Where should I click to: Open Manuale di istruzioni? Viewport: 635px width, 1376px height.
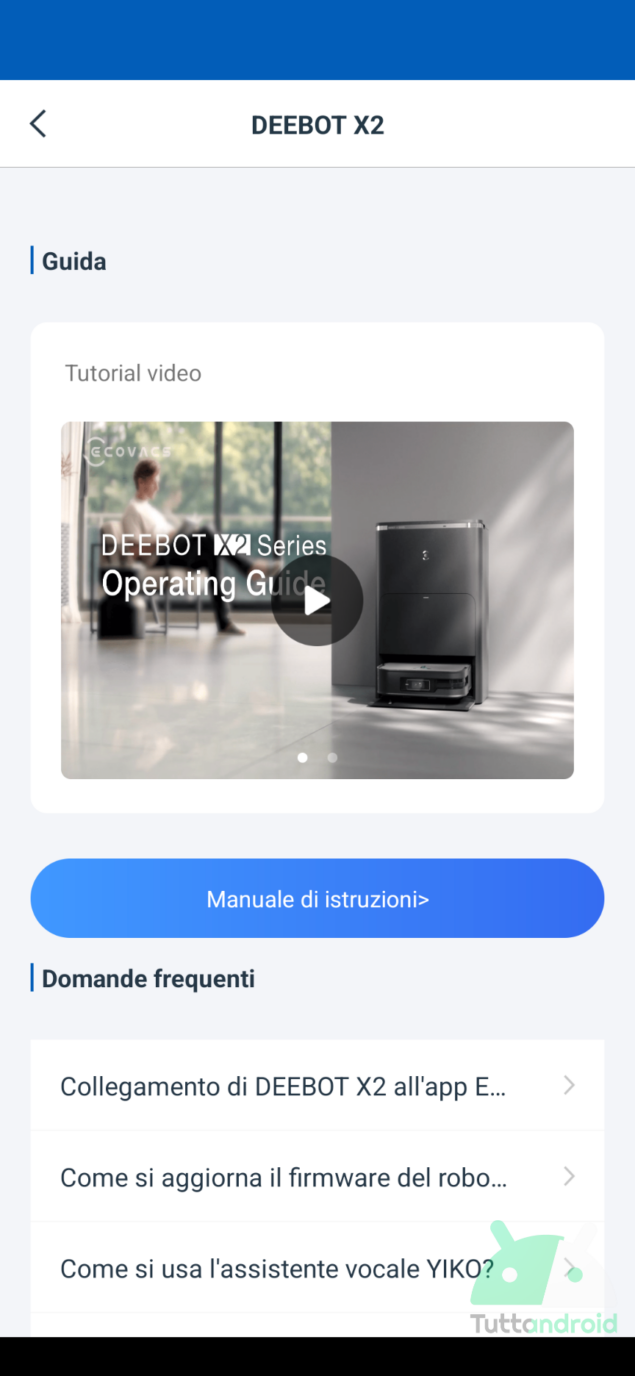click(317, 898)
